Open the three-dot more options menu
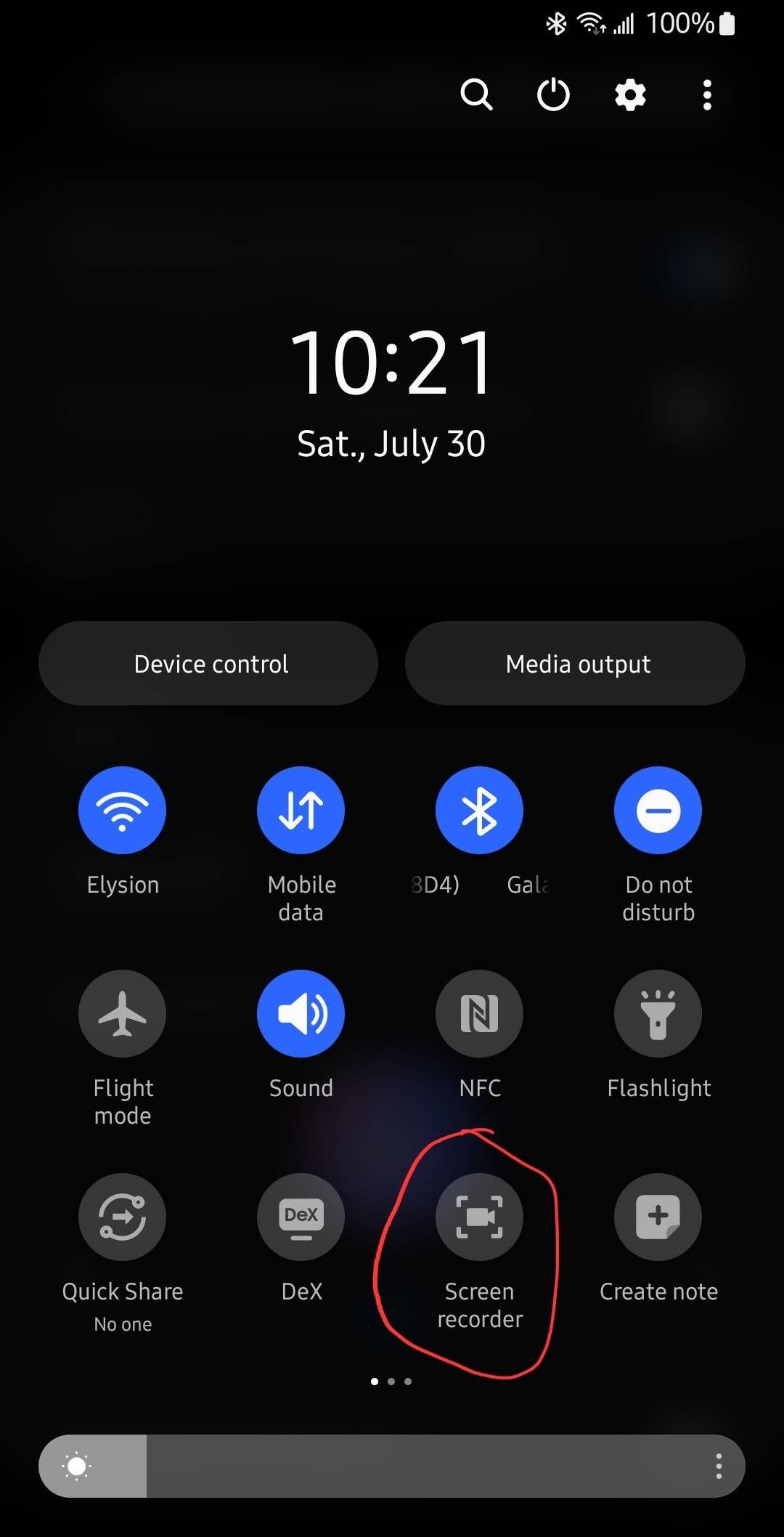 click(x=707, y=95)
